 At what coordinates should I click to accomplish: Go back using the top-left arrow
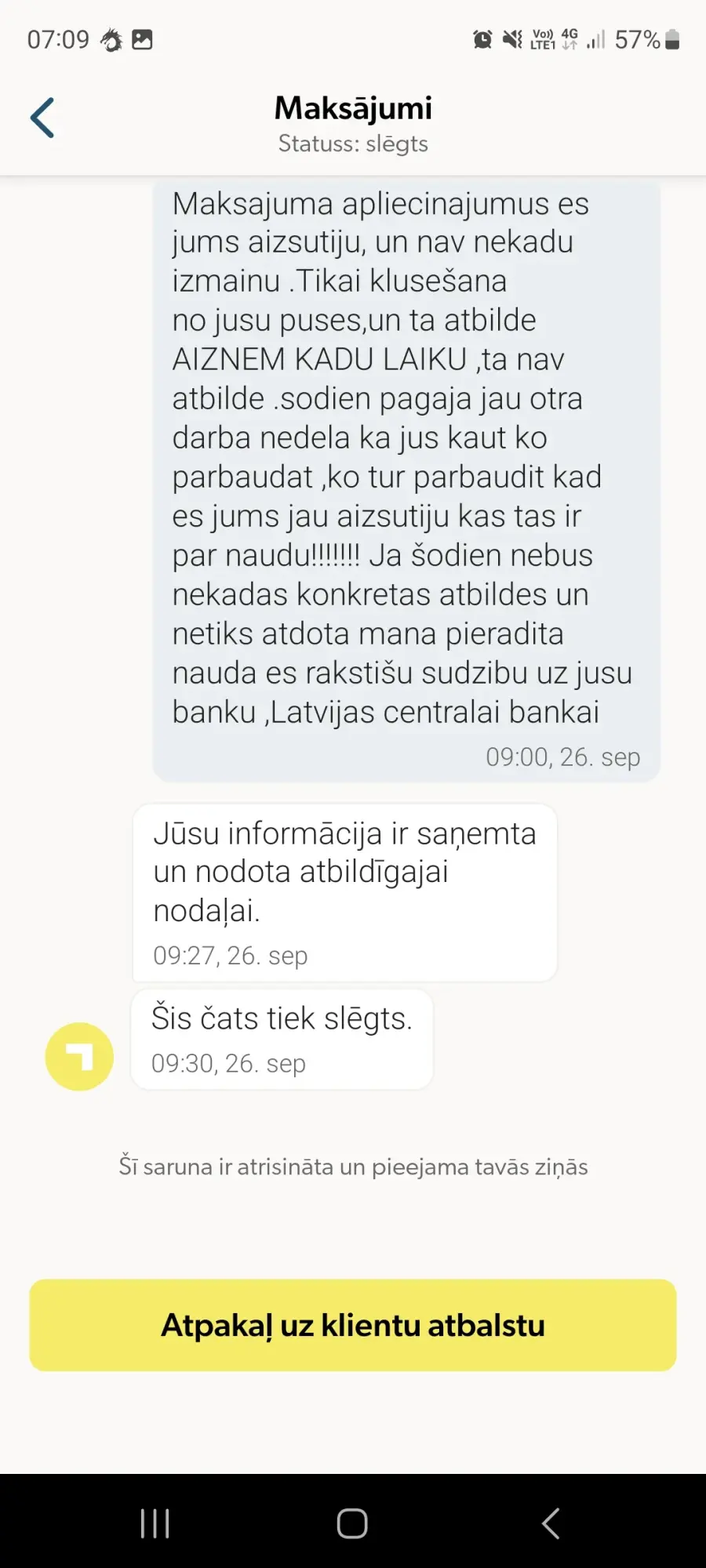point(42,118)
